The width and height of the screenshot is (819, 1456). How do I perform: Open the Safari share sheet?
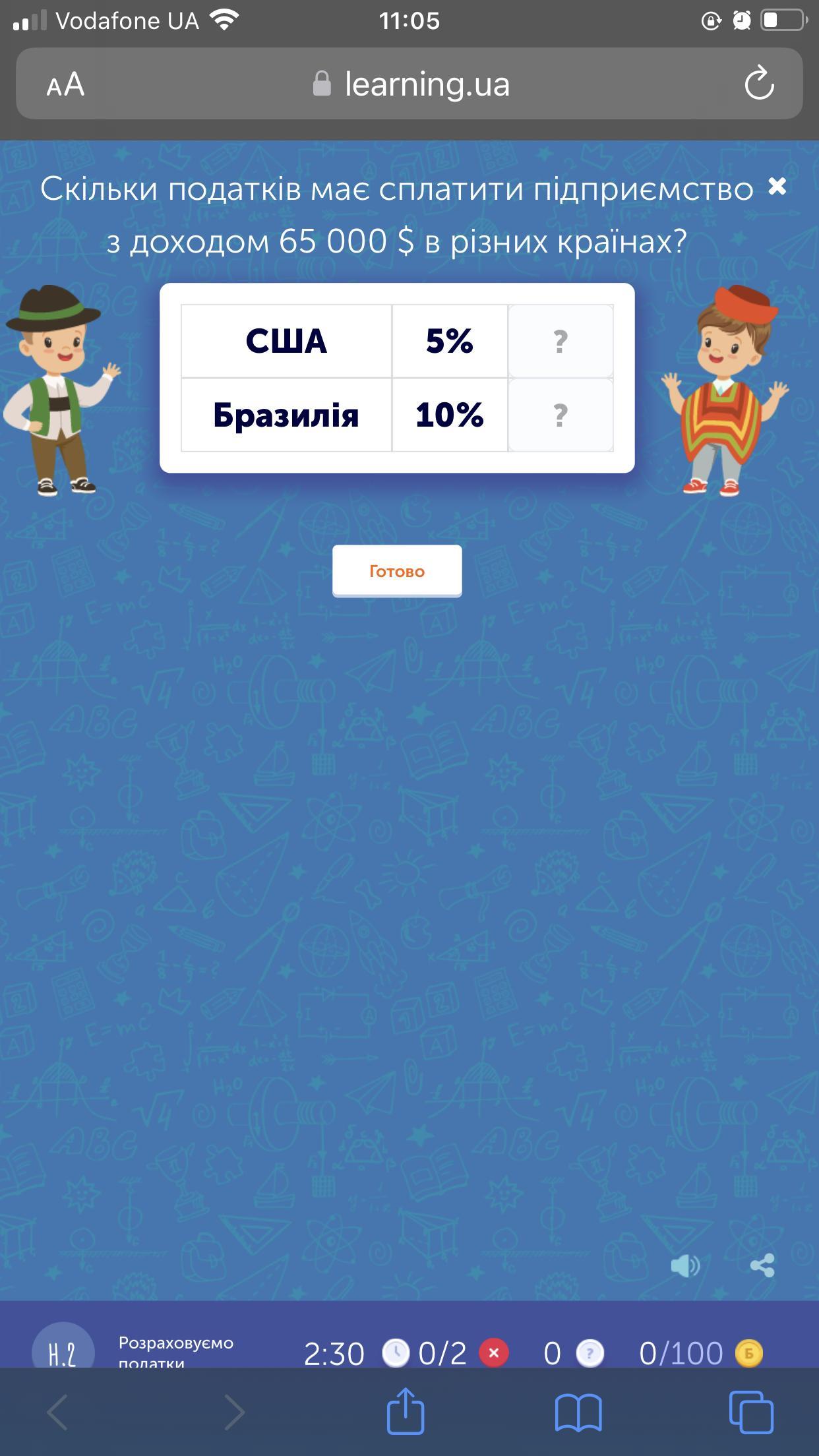(405, 1411)
